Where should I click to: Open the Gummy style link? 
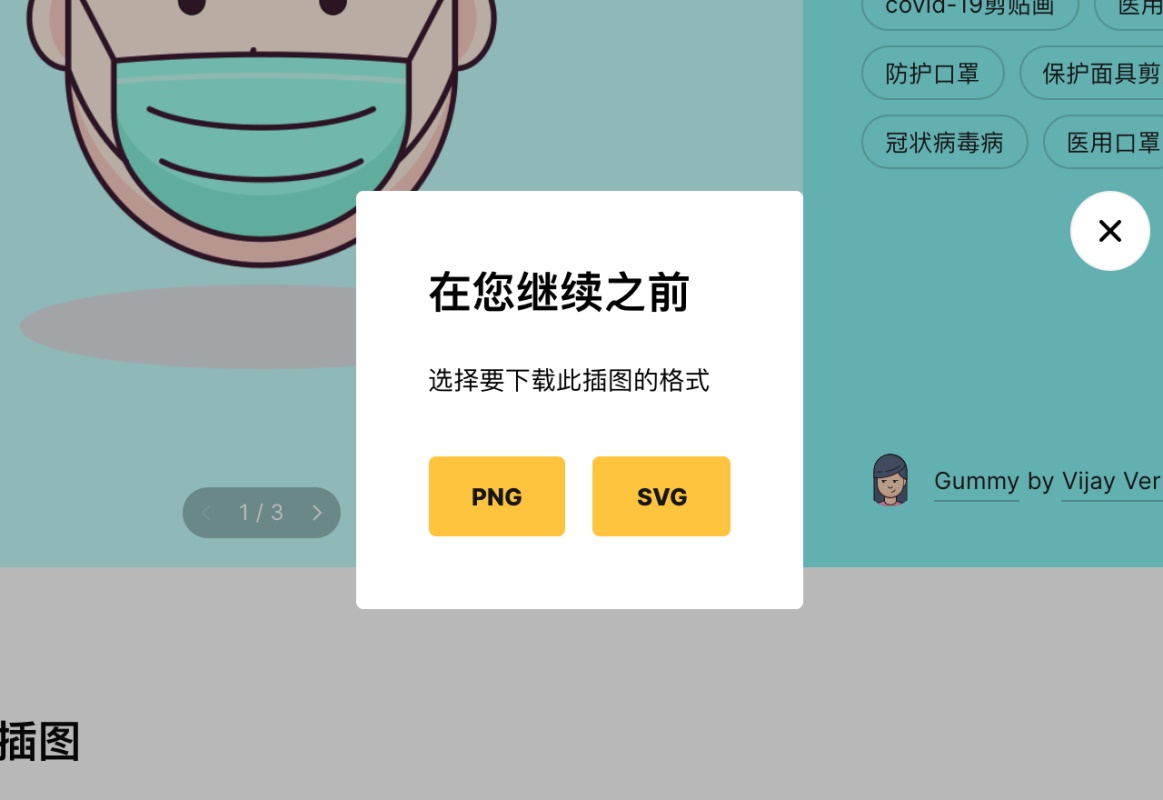976,481
